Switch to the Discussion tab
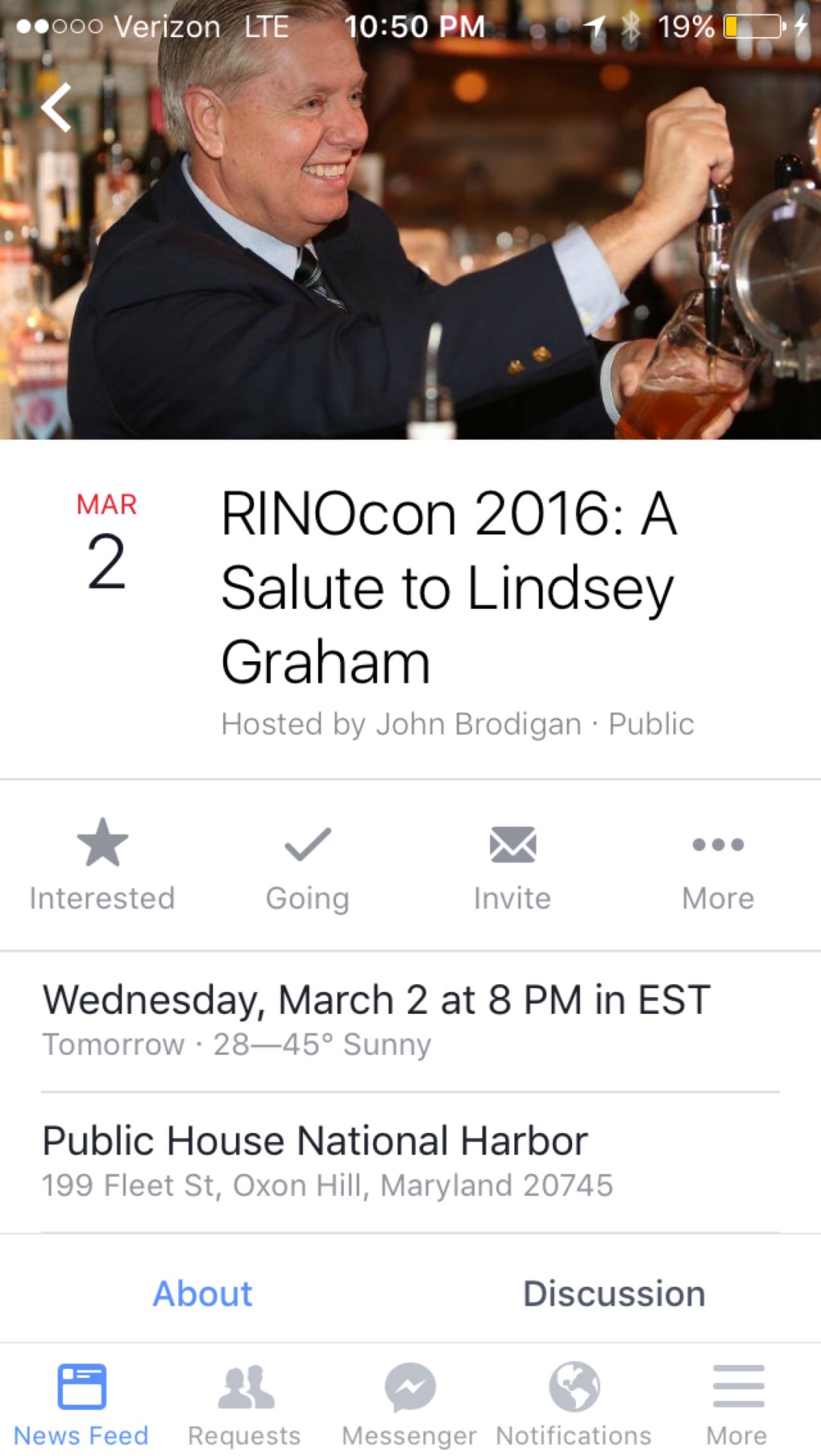This screenshot has height=1456, width=821. click(x=614, y=1293)
